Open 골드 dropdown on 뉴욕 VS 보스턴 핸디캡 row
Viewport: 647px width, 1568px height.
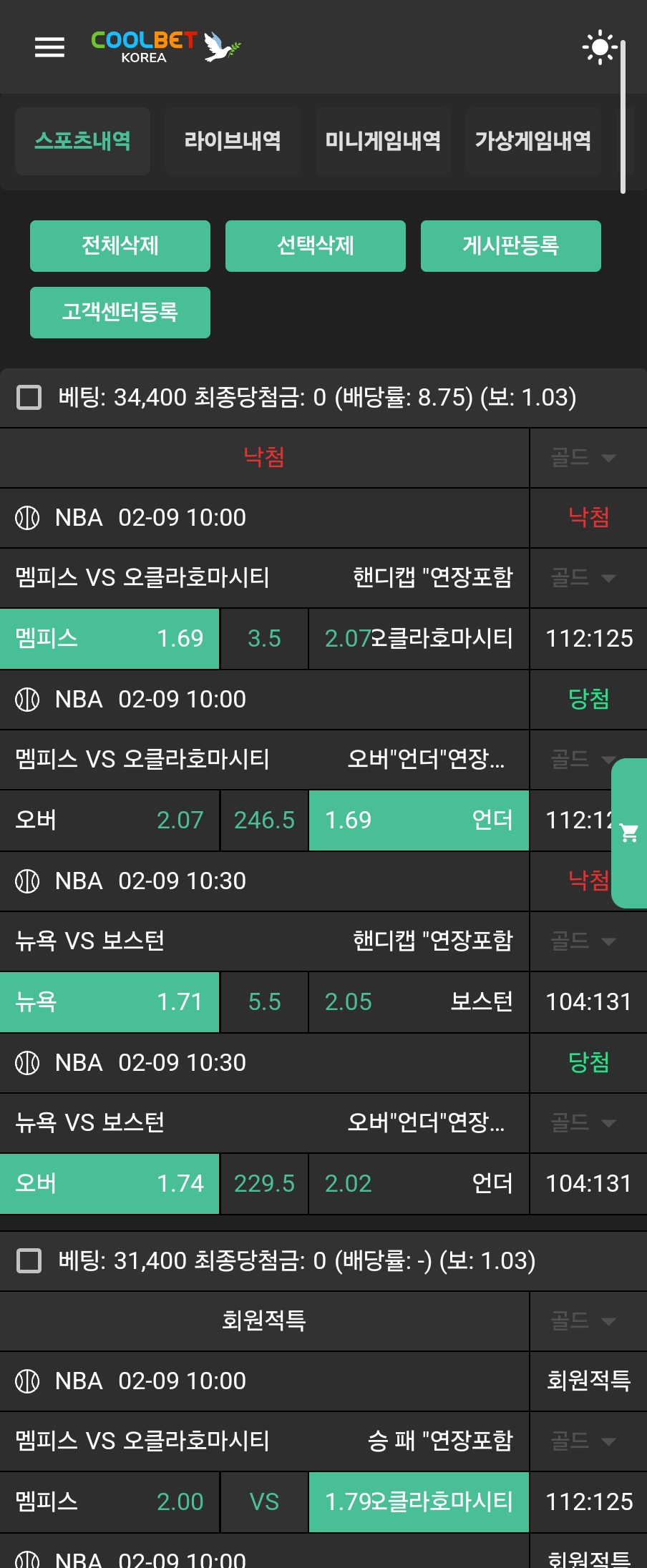pyautogui.click(x=584, y=941)
